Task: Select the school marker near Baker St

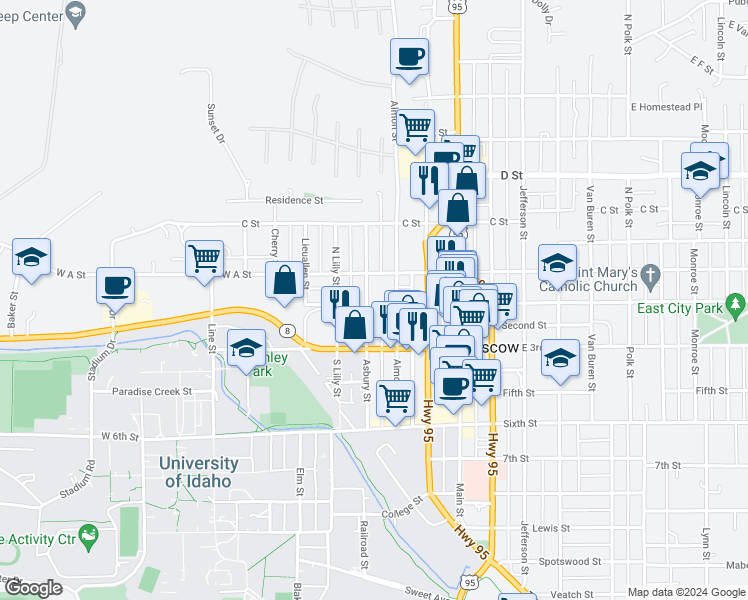Action: click(31, 258)
